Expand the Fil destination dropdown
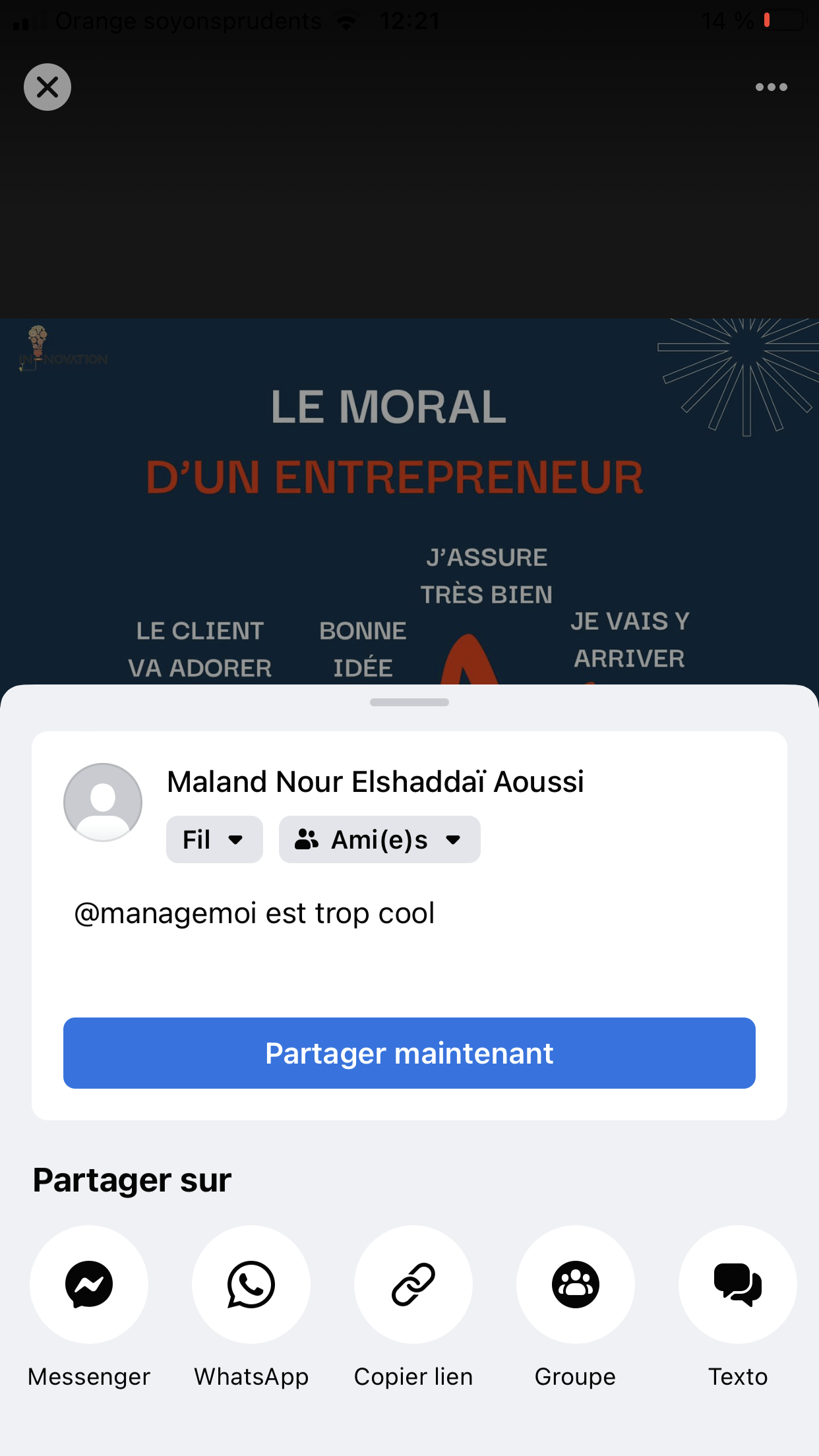 click(x=214, y=839)
